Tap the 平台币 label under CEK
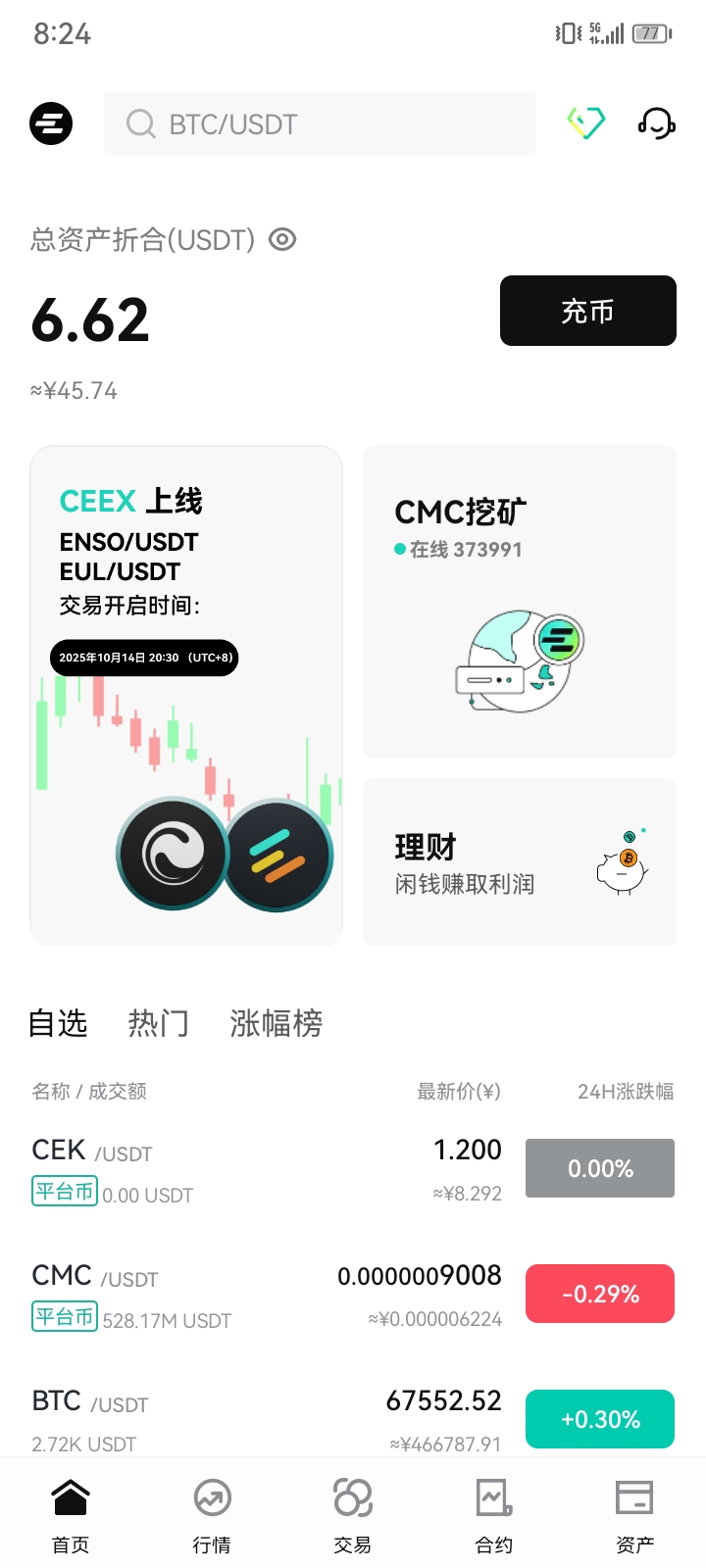Screen dimensions: 706x1568 [x=65, y=1195]
